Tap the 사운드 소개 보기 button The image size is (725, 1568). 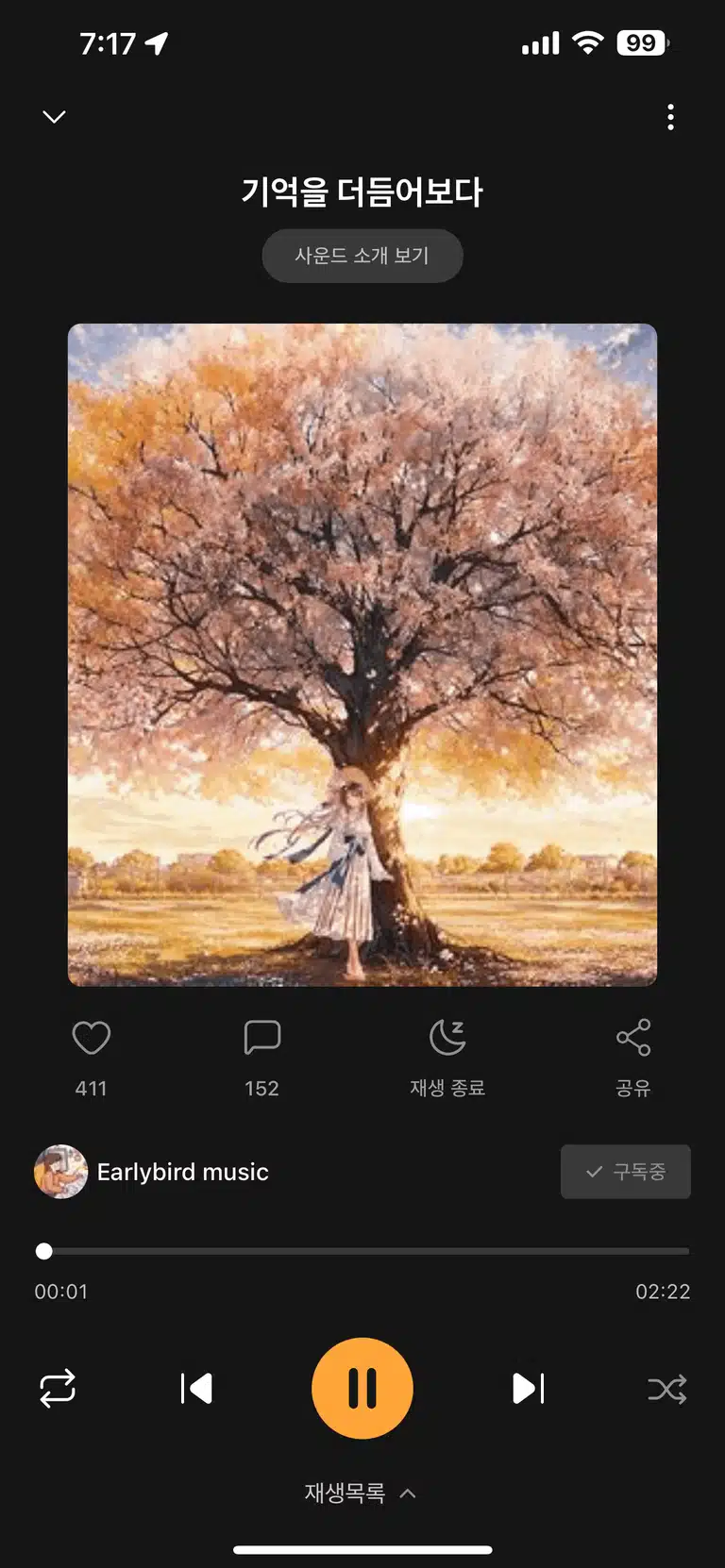[362, 256]
